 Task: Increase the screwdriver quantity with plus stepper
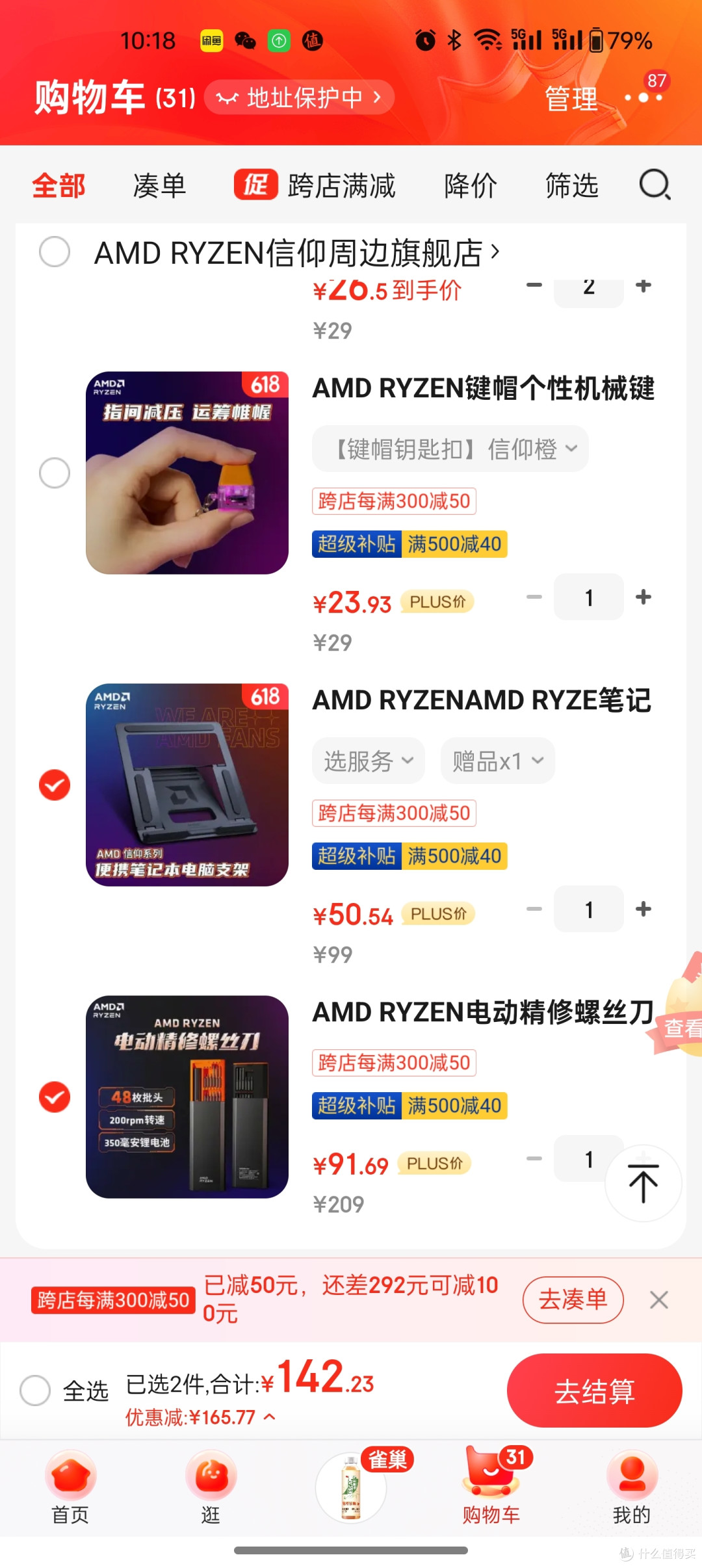[643, 1159]
